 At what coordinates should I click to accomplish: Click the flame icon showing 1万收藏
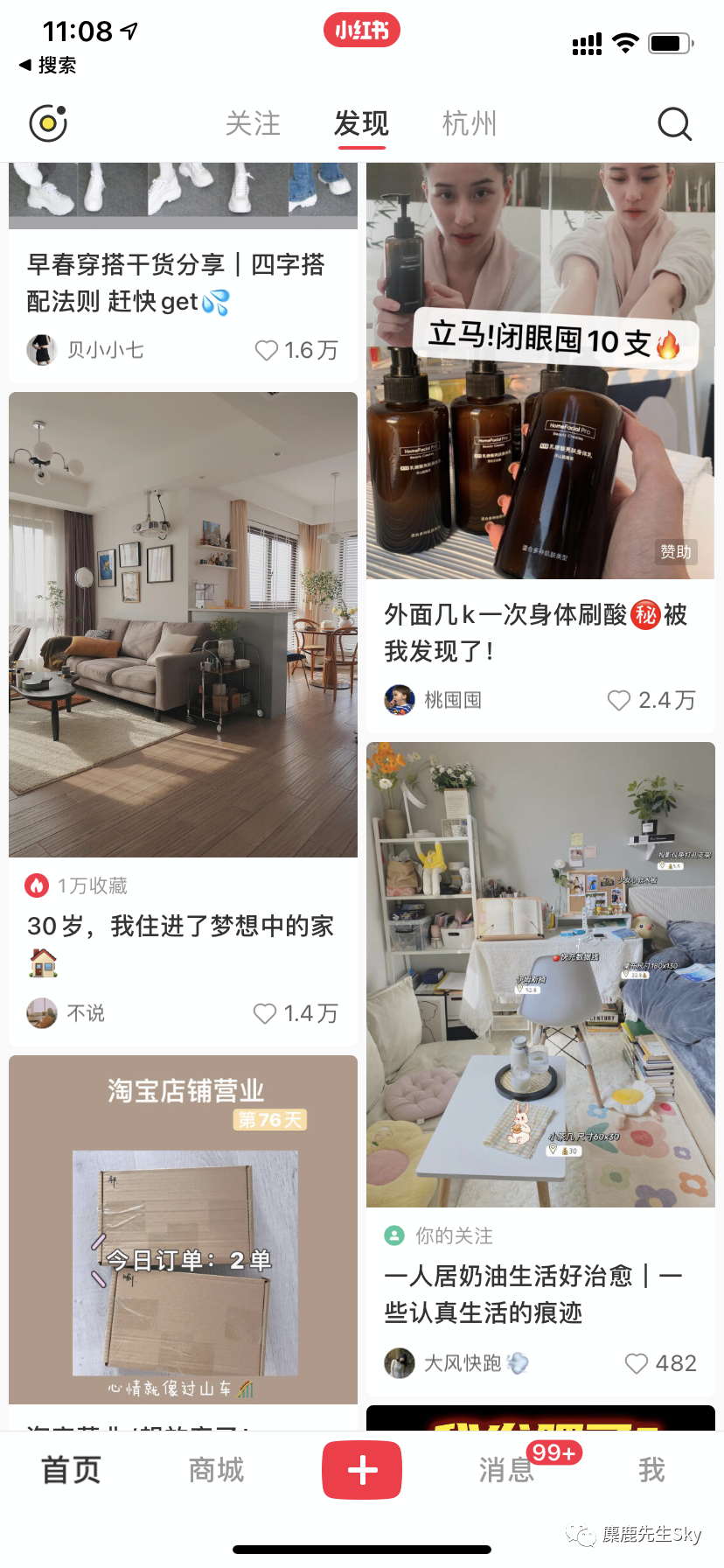click(35, 885)
